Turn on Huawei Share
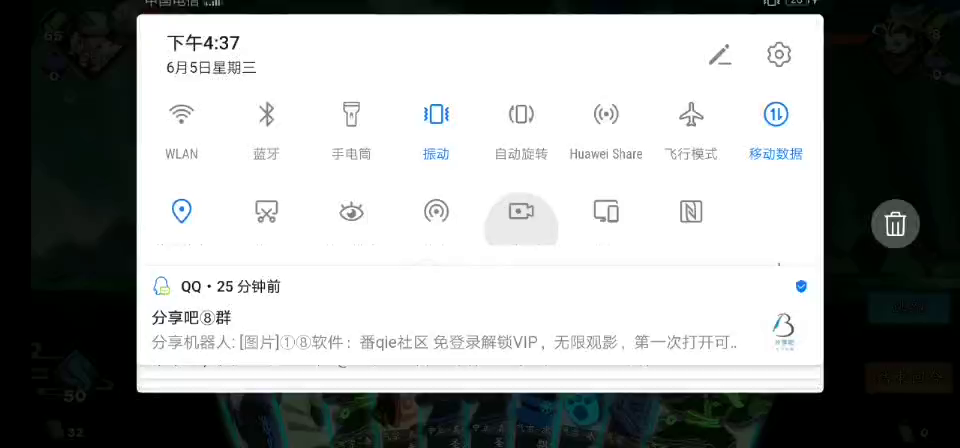 [606, 115]
